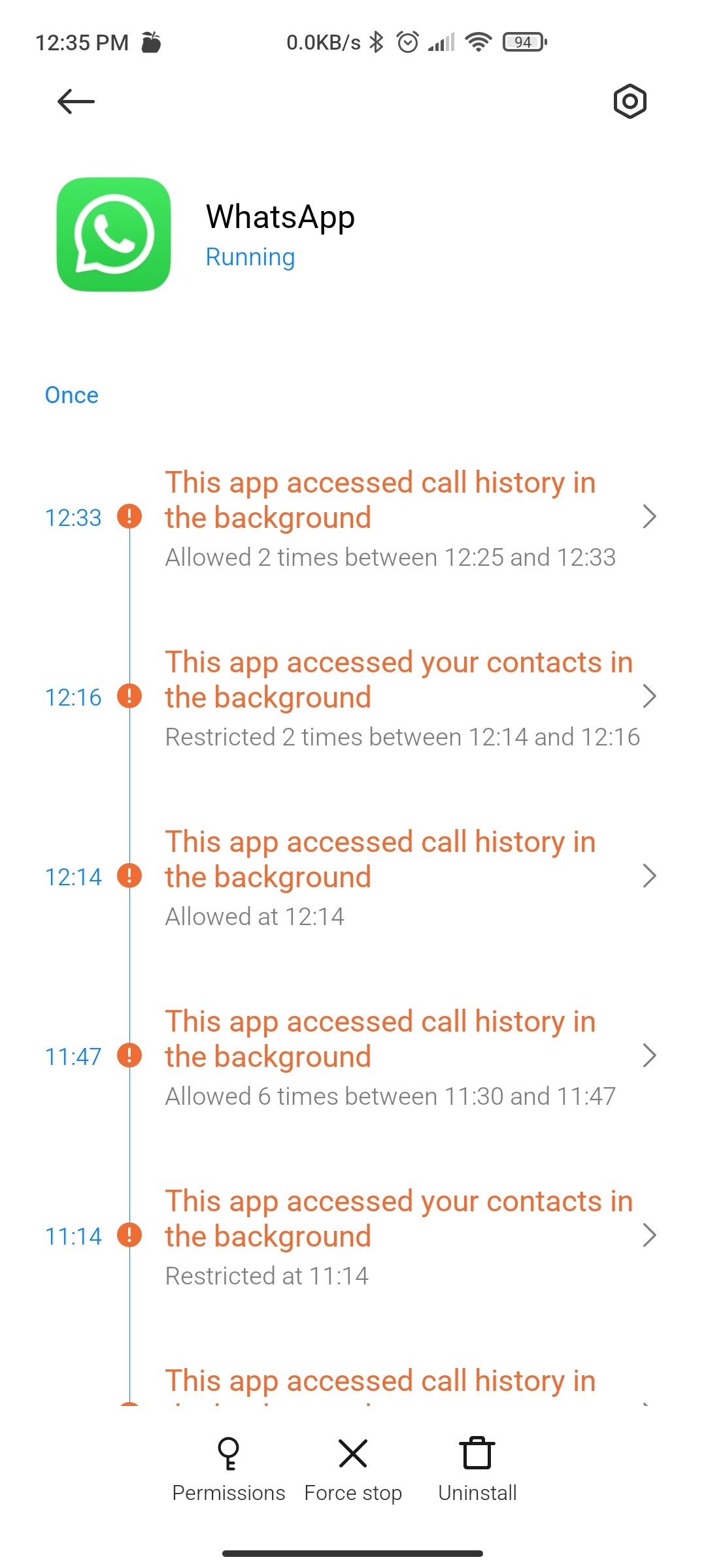Go back with the arrow icon
Viewport: 706px width, 1568px height.
click(76, 101)
